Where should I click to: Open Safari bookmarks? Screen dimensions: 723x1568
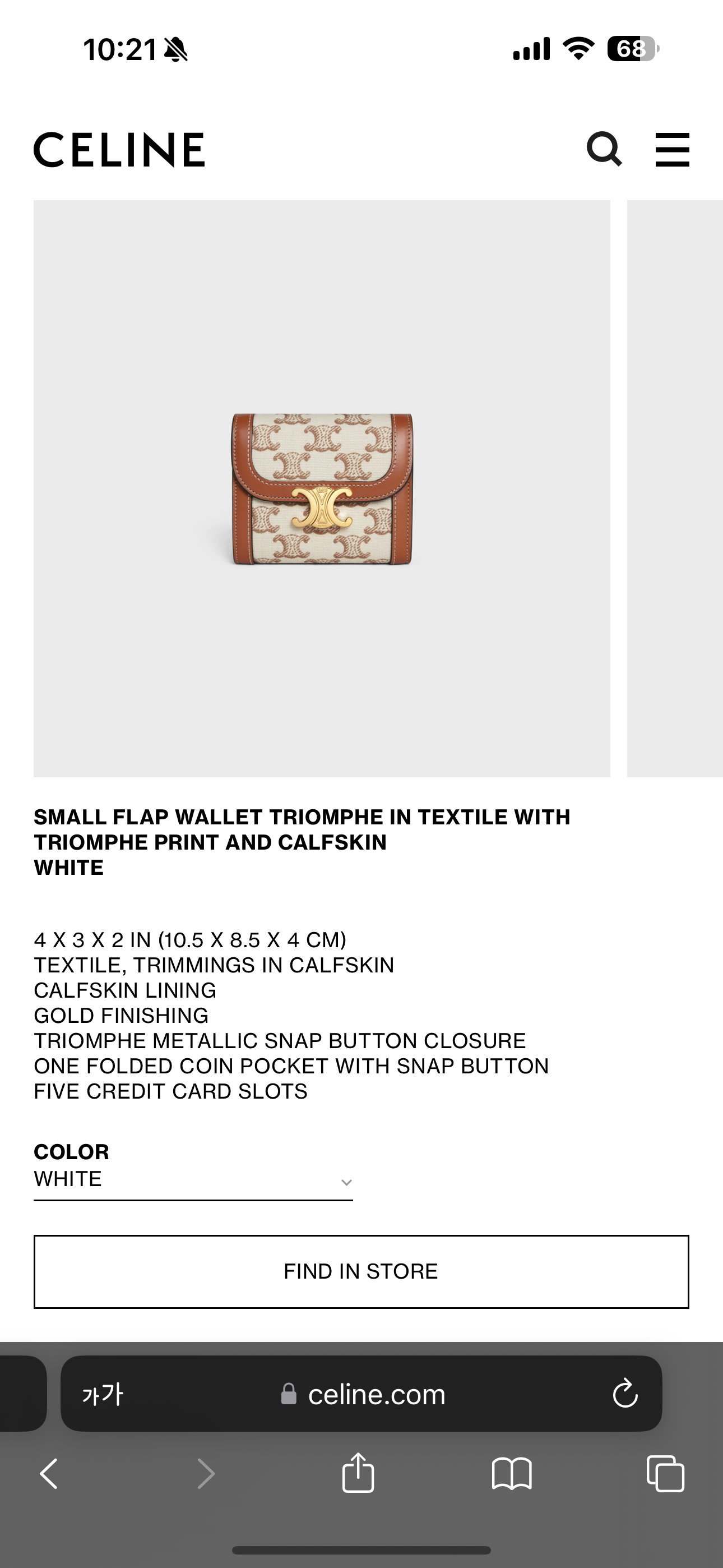point(511,1474)
